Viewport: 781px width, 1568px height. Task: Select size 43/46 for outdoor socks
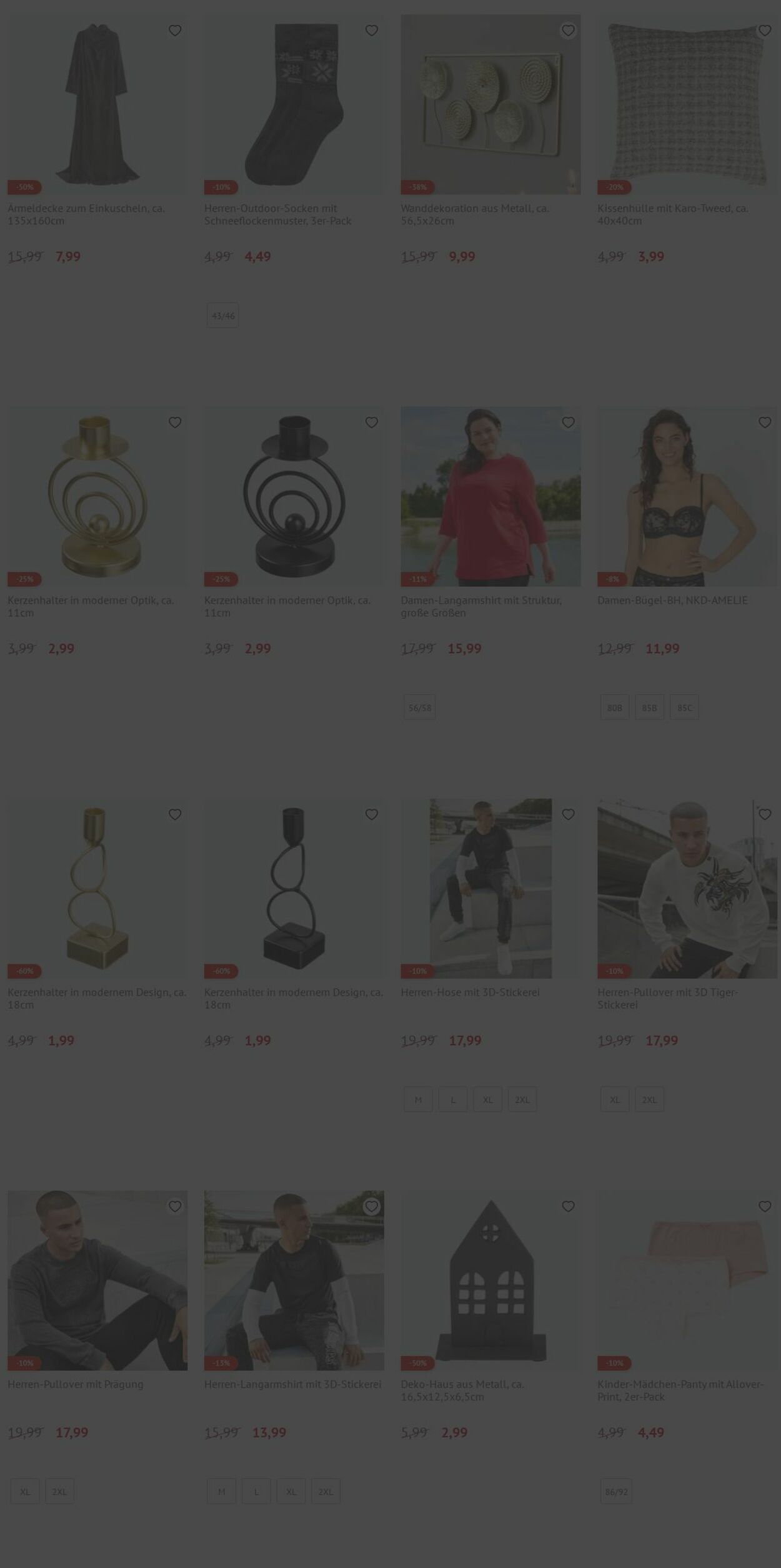222,316
